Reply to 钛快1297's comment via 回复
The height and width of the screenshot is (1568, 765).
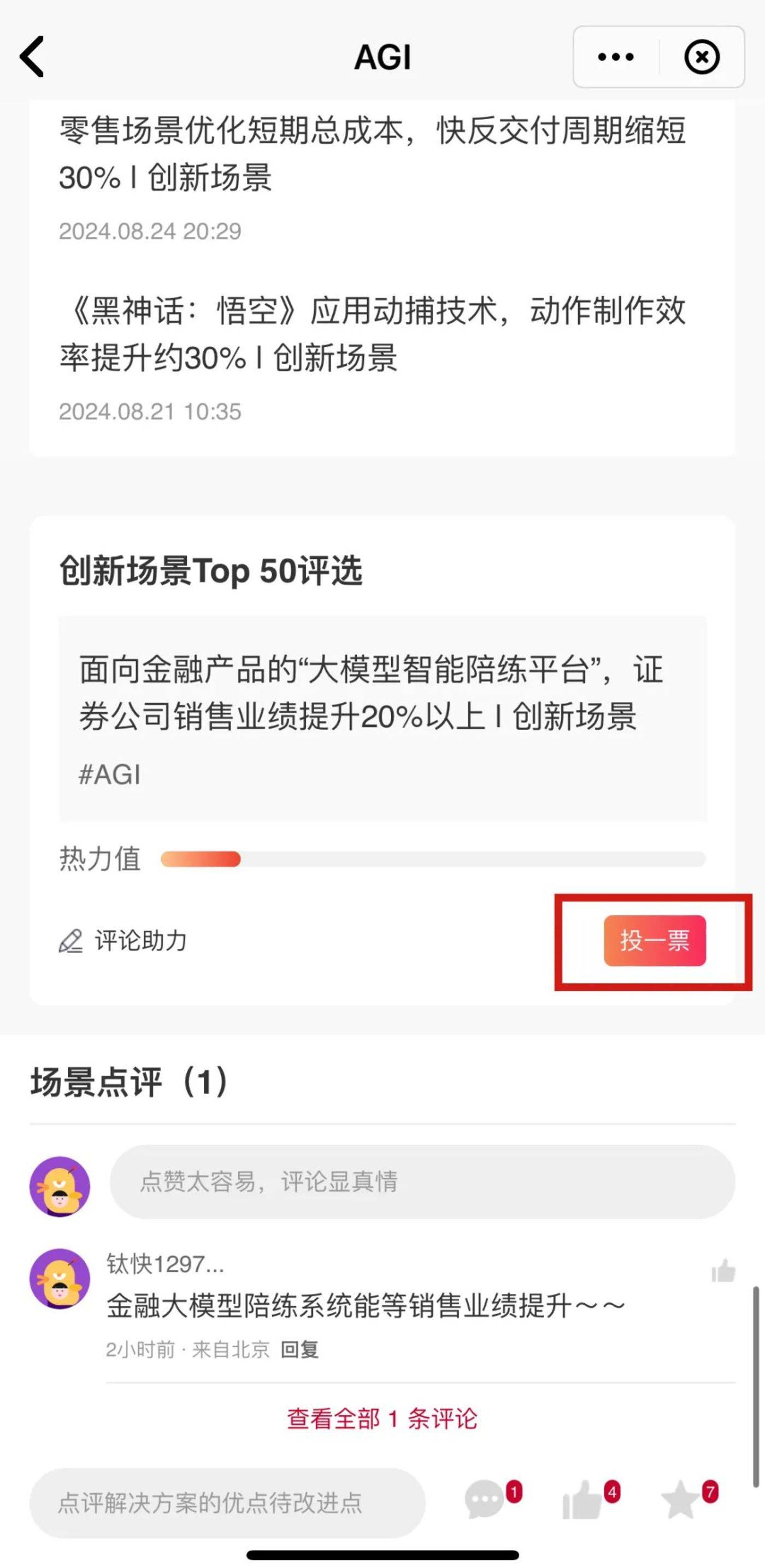pos(299,1350)
